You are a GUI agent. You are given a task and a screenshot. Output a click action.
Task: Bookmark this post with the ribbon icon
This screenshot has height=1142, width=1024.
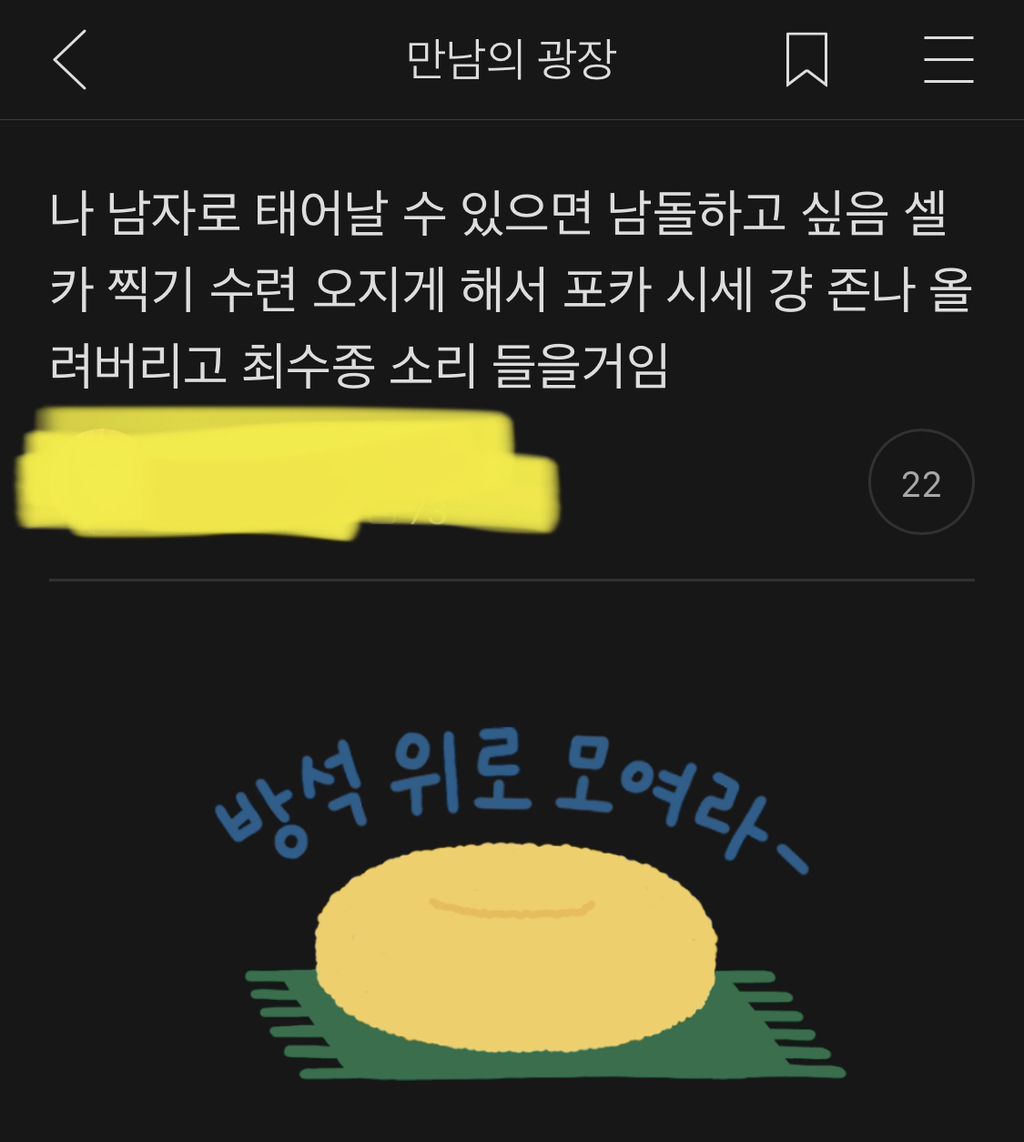pos(807,59)
